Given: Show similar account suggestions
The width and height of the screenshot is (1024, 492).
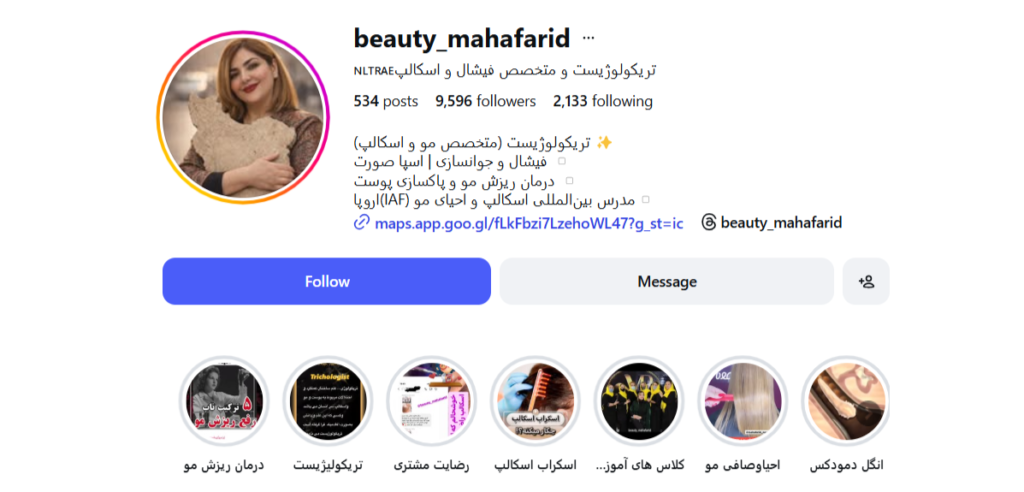Looking at the screenshot, I should click(866, 281).
